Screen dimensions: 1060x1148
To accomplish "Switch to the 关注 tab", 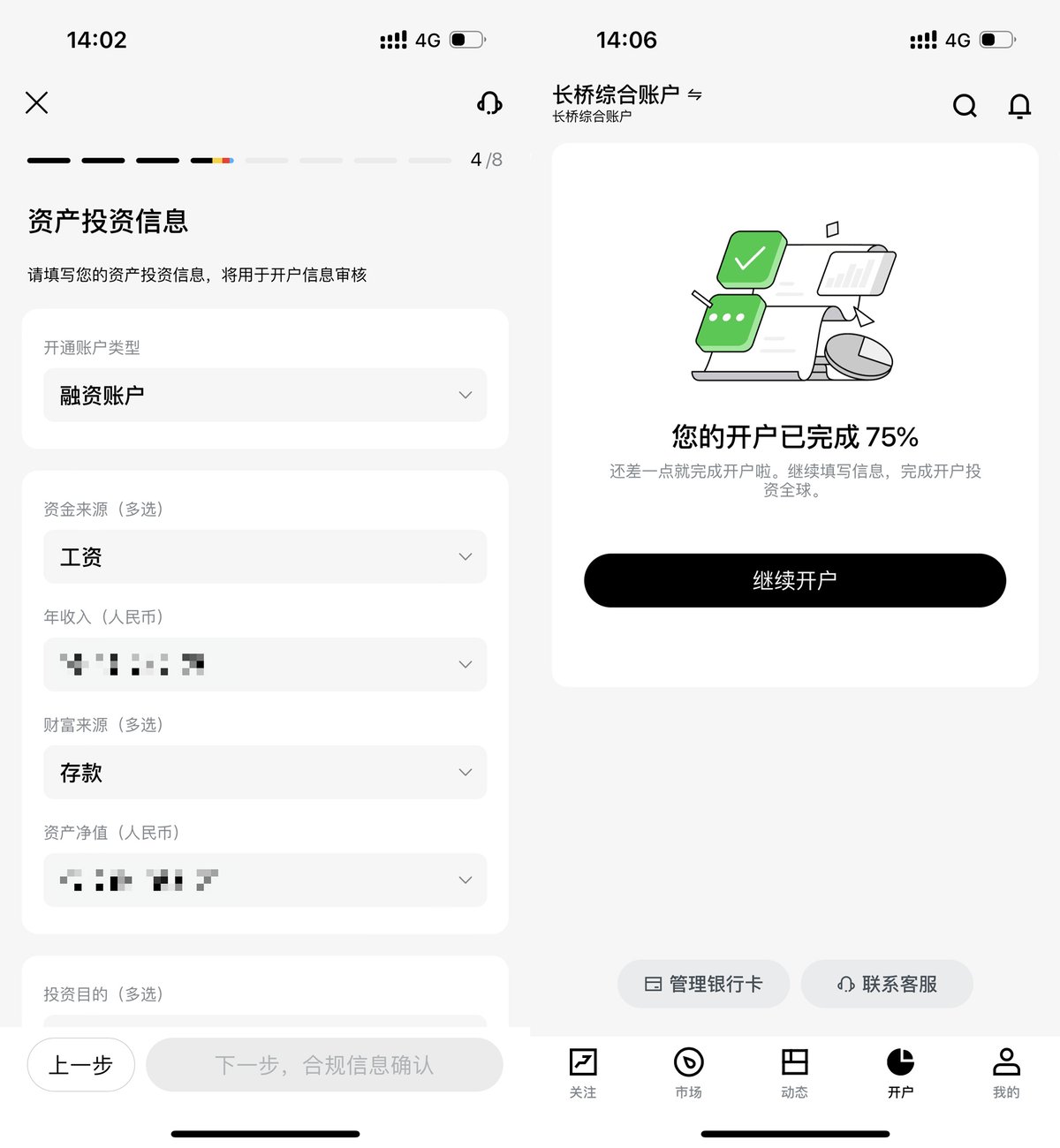I will pos(583,1072).
